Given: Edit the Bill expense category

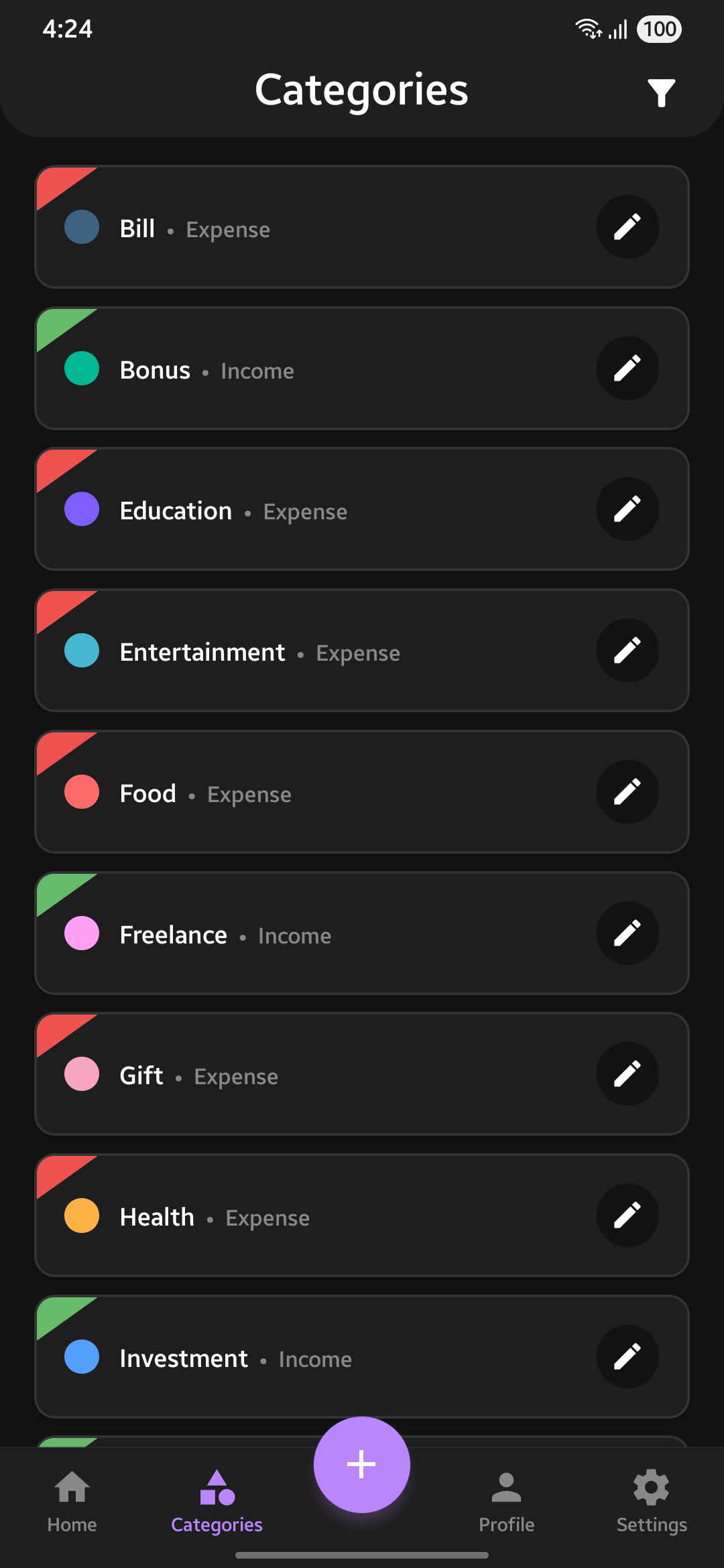Looking at the screenshot, I should point(627,227).
